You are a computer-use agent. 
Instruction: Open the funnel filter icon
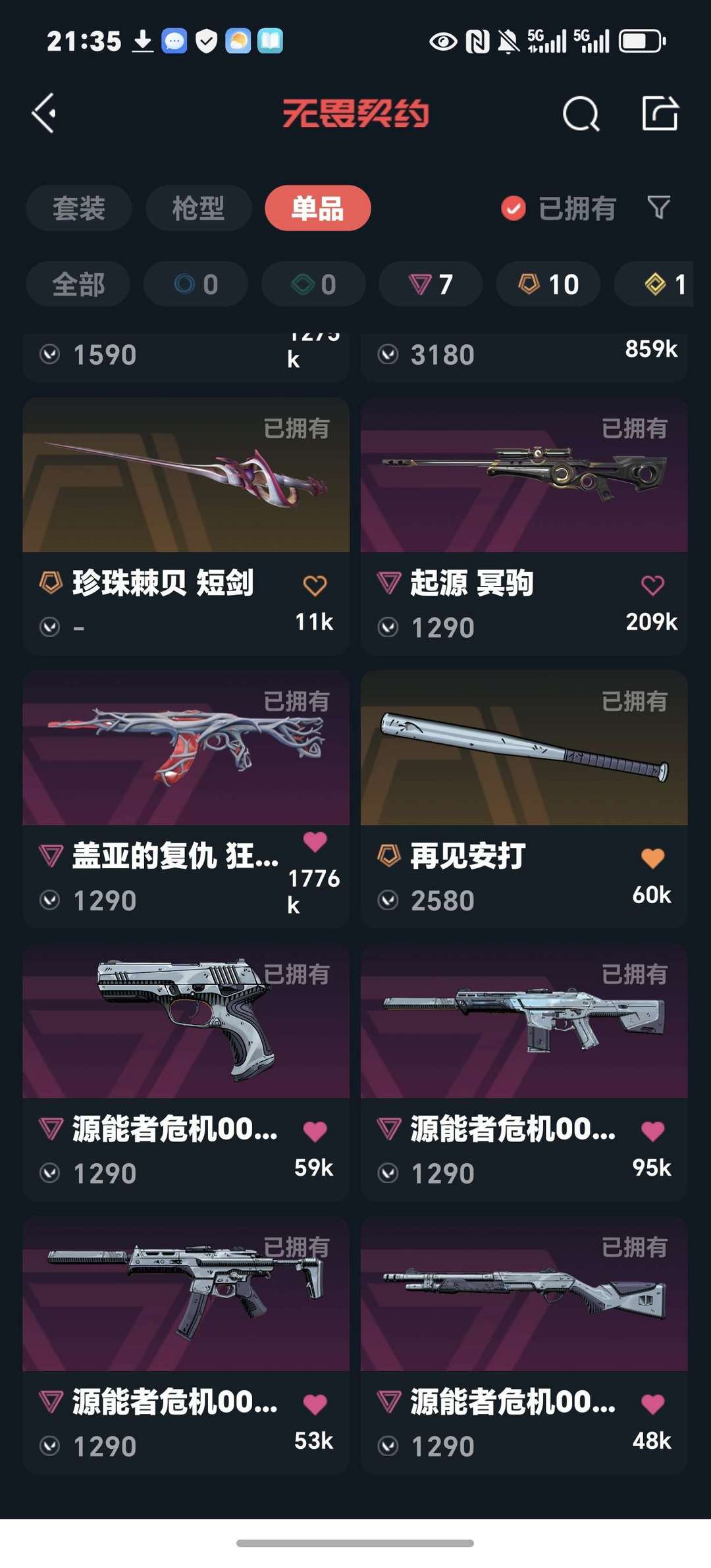coord(658,208)
